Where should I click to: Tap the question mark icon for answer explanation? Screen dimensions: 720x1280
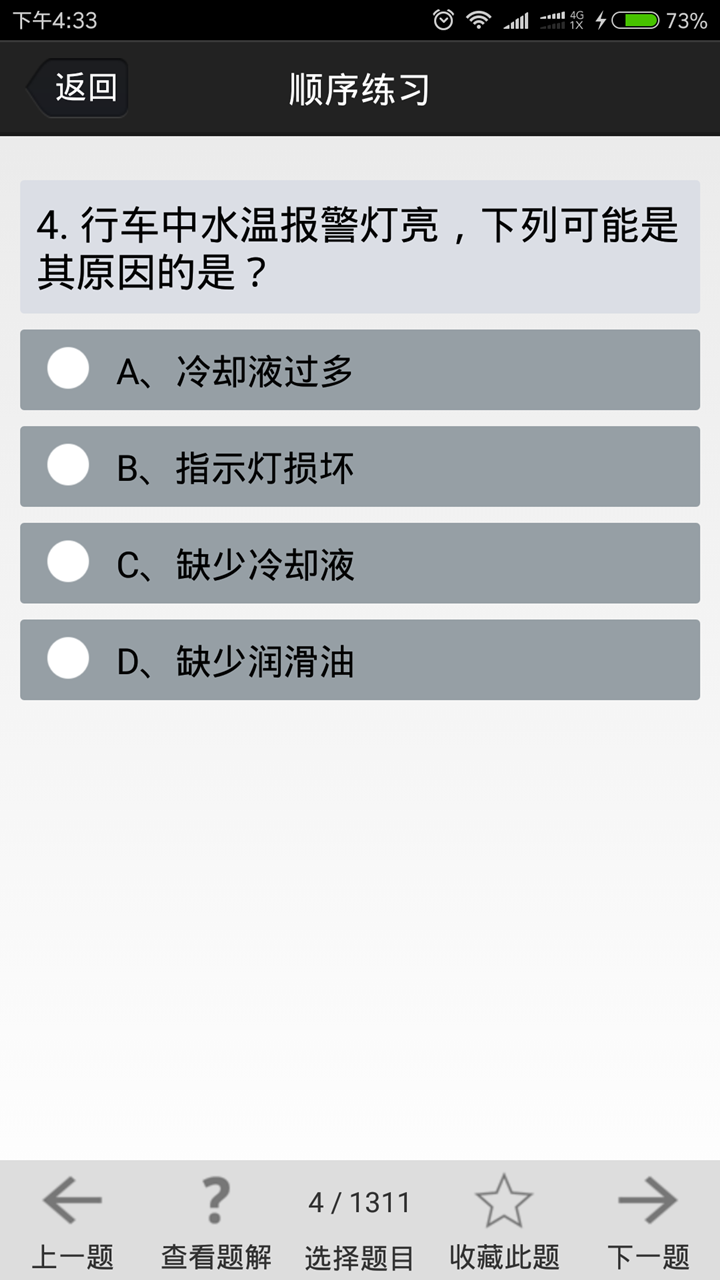217,1200
